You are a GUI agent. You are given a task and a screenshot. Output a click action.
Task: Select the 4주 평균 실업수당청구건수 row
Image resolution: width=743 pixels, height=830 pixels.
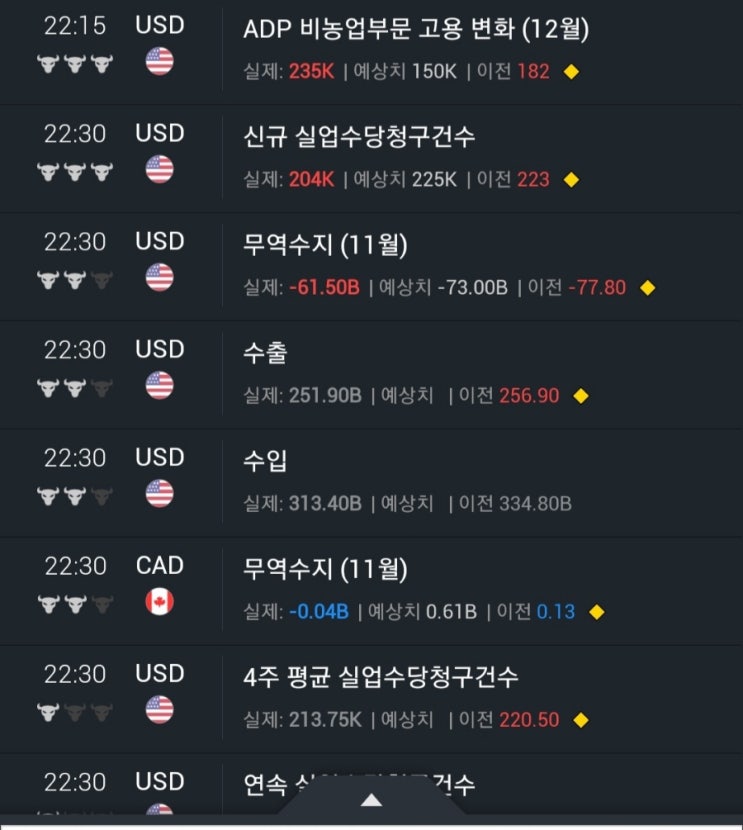point(381,678)
